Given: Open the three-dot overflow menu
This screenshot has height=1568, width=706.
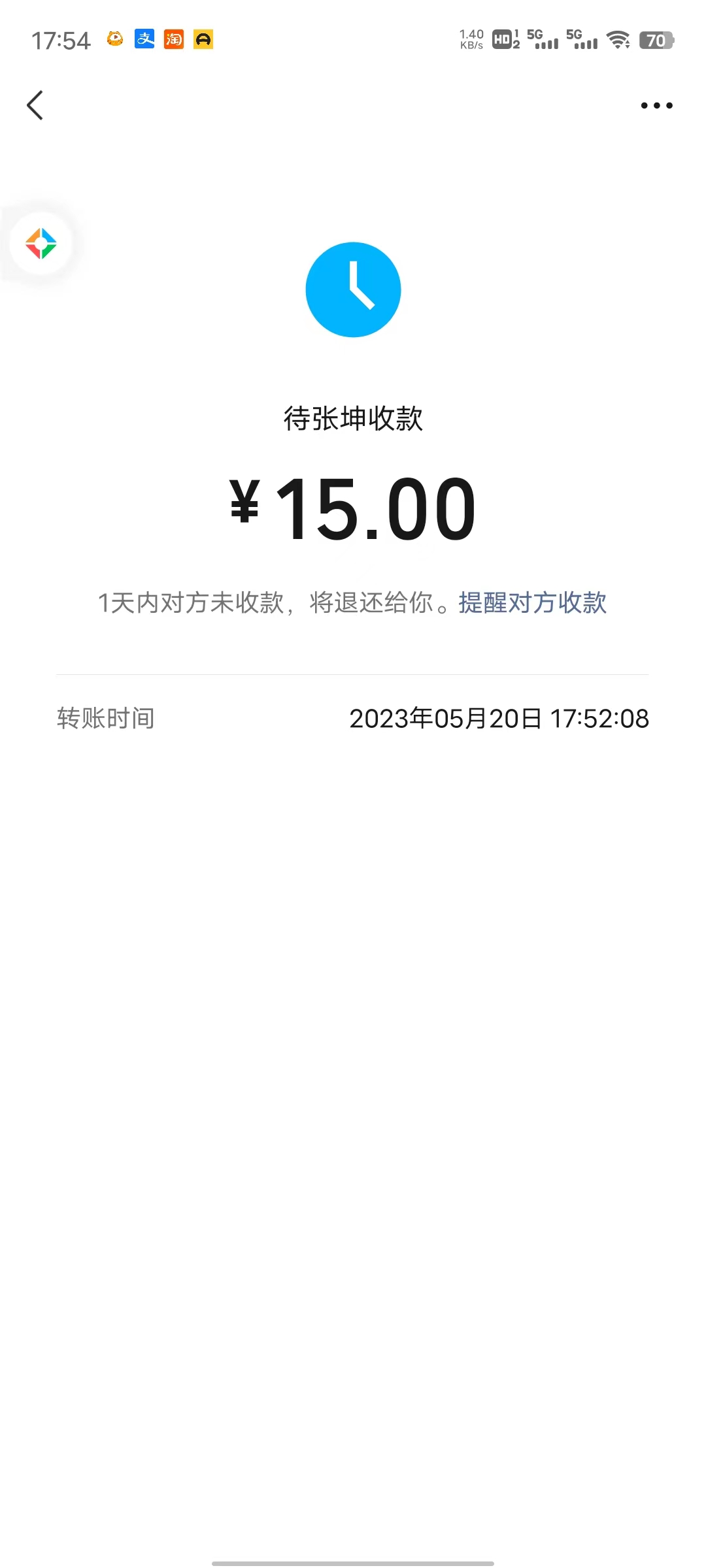Looking at the screenshot, I should [656, 105].
